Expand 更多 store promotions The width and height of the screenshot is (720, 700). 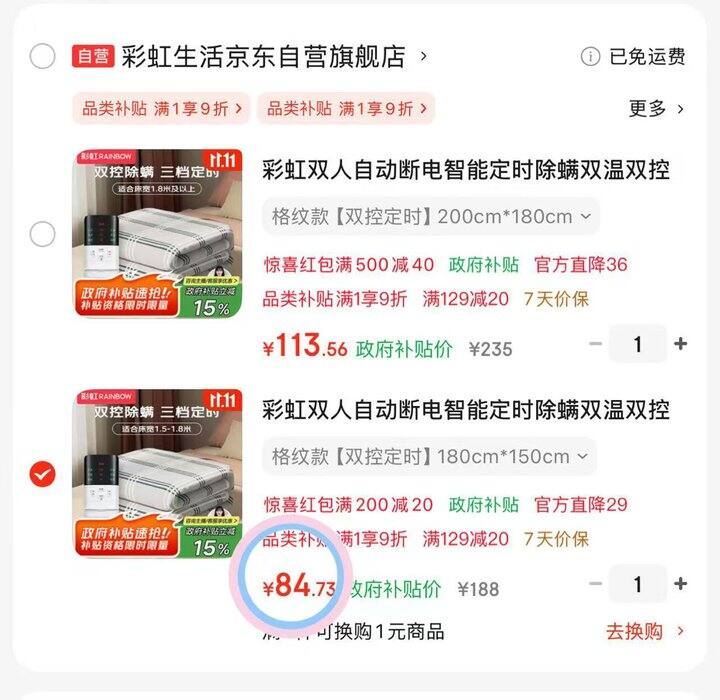tap(657, 108)
